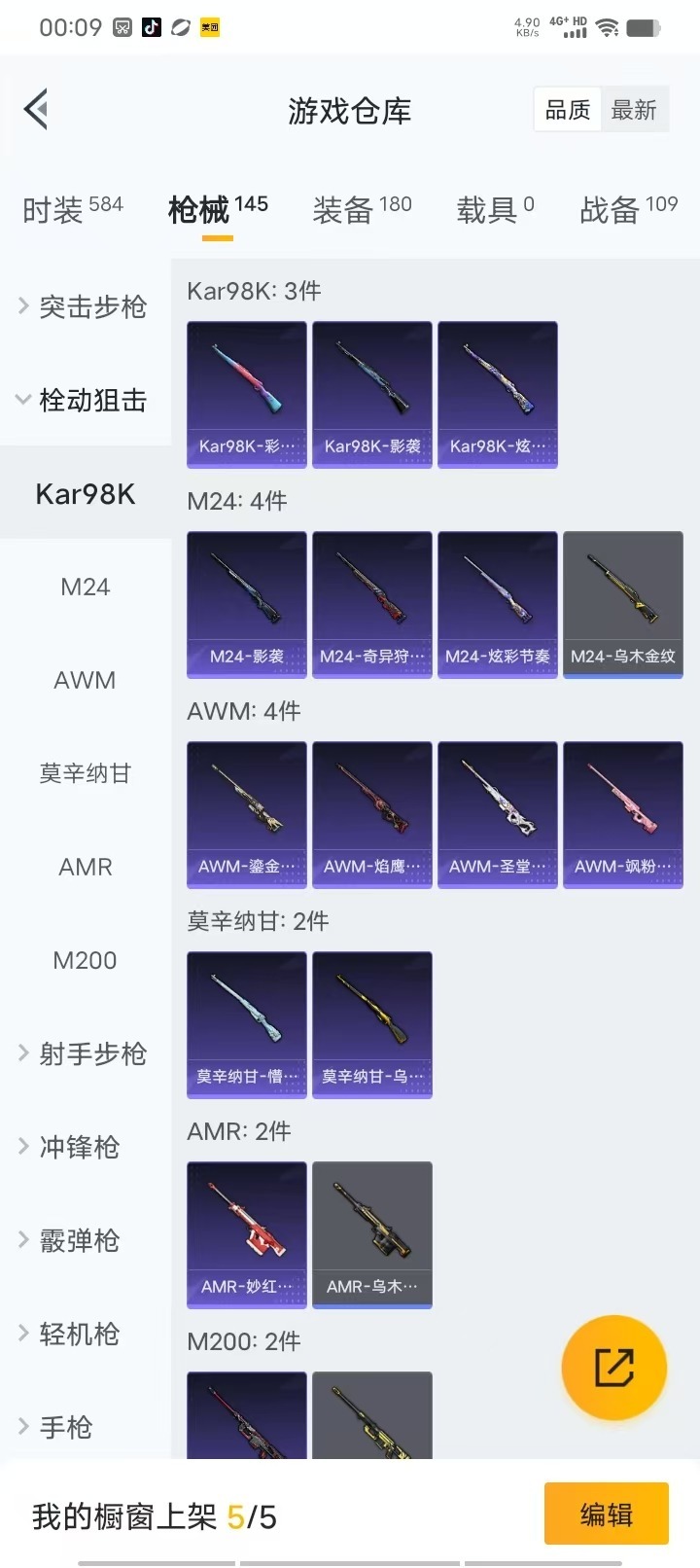Go back using the top-left arrow

(x=37, y=110)
